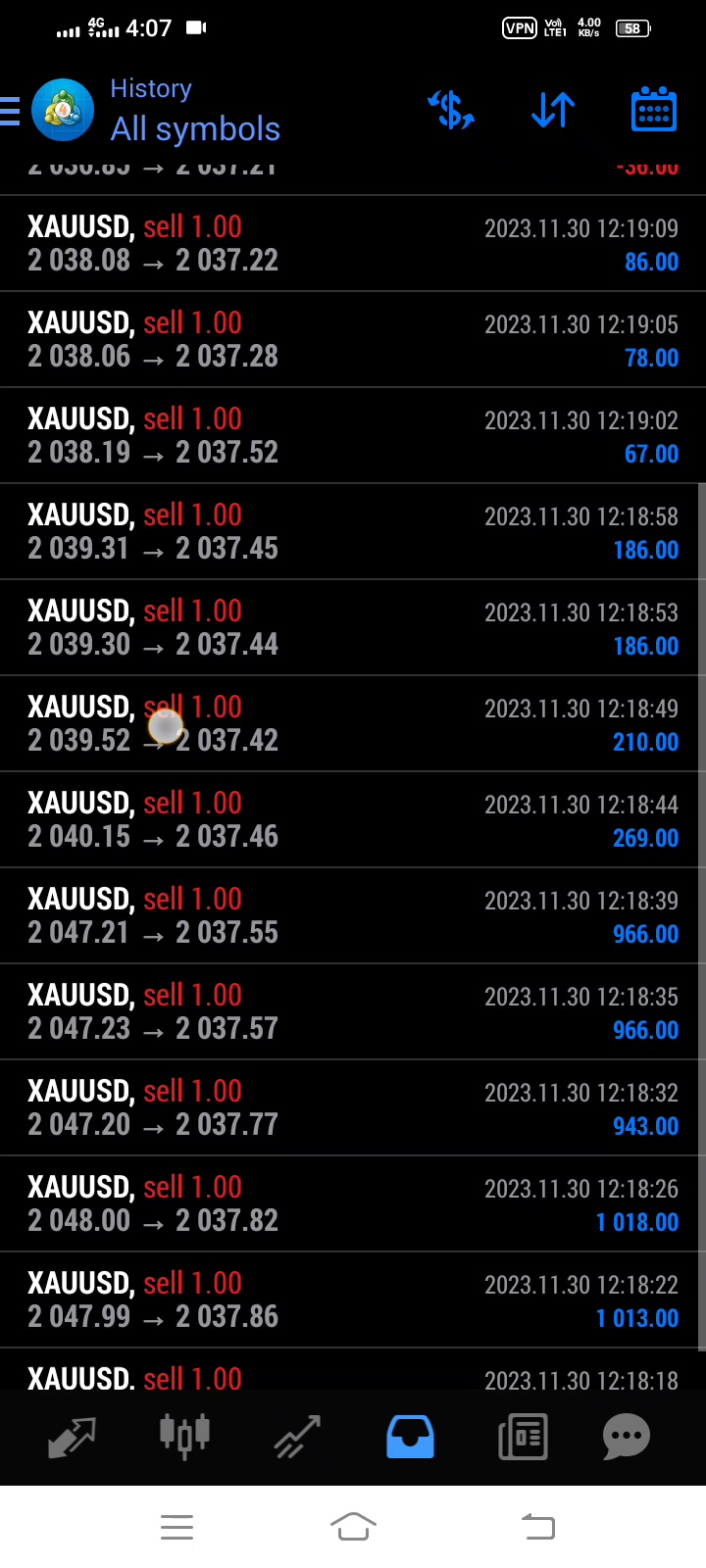Switch to the News tab

[x=523, y=1437]
